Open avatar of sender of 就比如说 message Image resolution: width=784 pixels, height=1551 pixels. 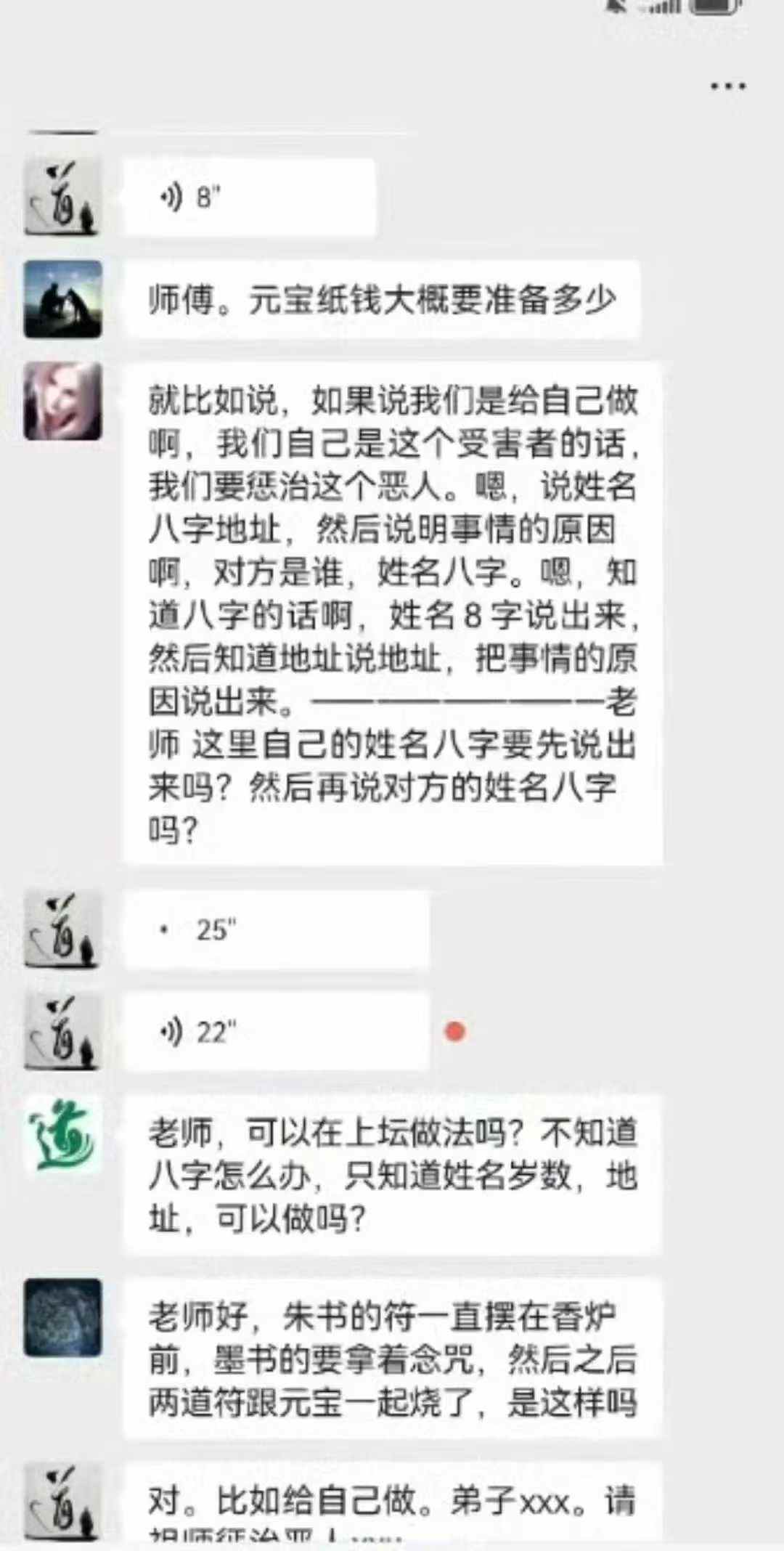pos(63,402)
